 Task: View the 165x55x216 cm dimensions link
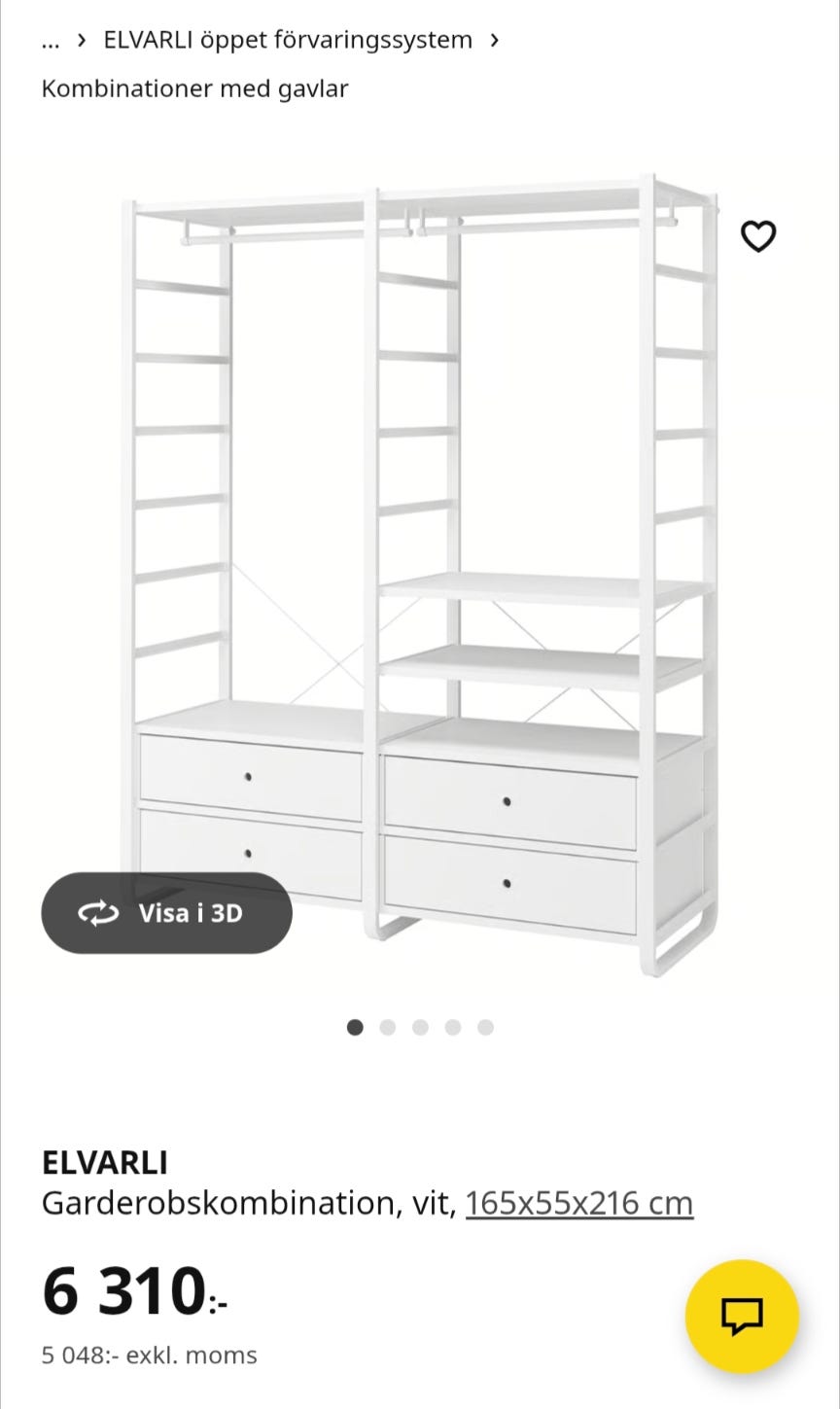pyautogui.click(x=578, y=1204)
